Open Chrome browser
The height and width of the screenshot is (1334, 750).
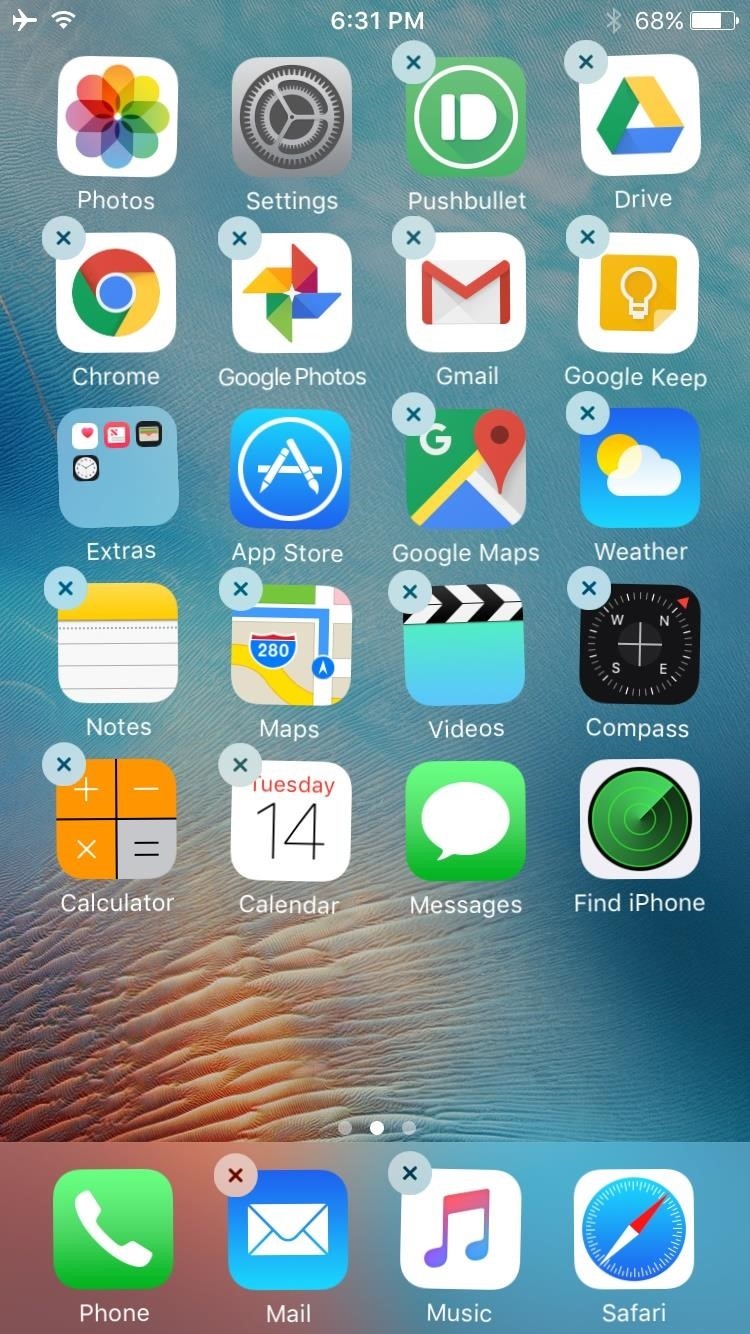point(116,291)
